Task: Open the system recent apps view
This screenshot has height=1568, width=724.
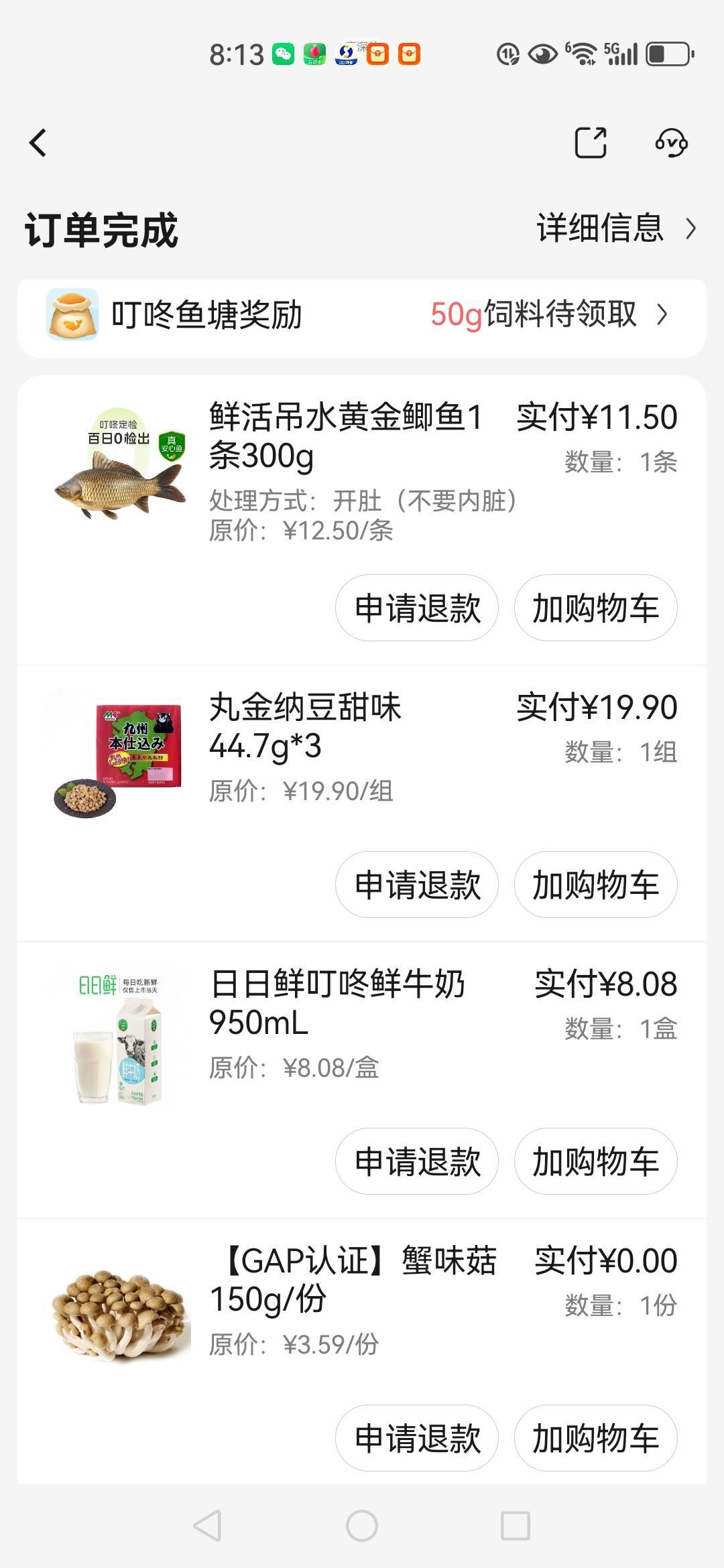Action: [x=516, y=1526]
